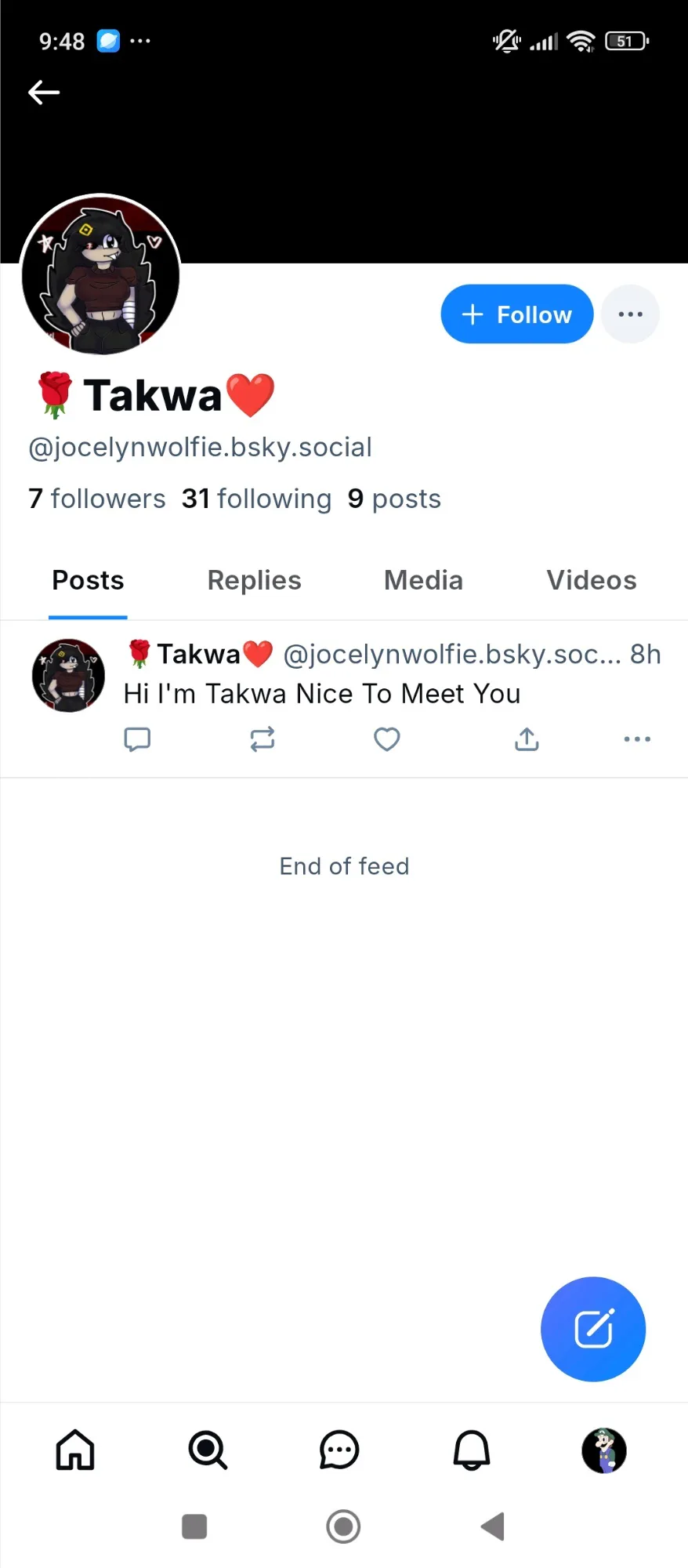Open the 7 followers list
Viewport: 688px width, 1568px height.
(97, 499)
